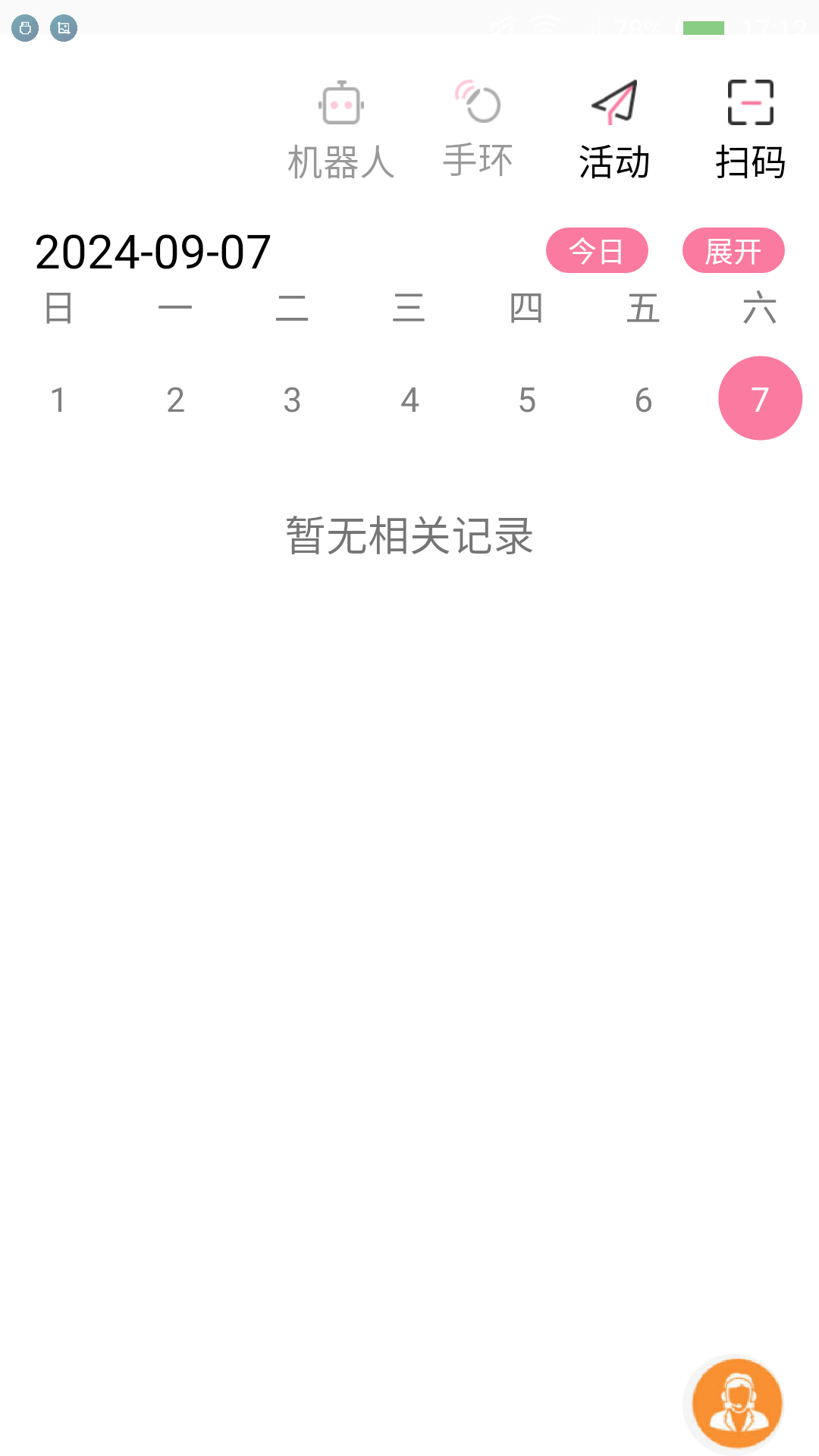Select September 1 on the calendar
The image size is (819, 1456).
(x=59, y=400)
